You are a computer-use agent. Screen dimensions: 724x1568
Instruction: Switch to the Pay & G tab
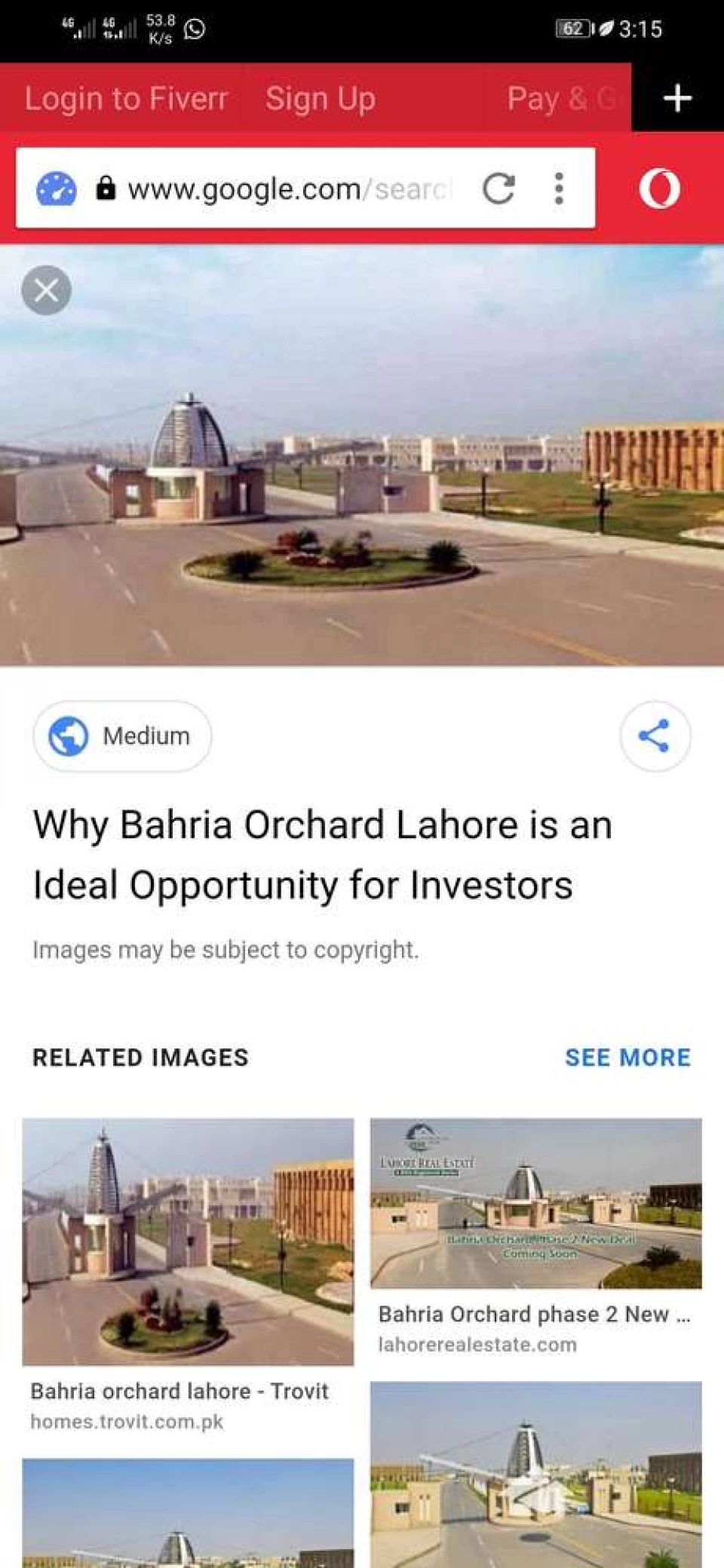[560, 99]
